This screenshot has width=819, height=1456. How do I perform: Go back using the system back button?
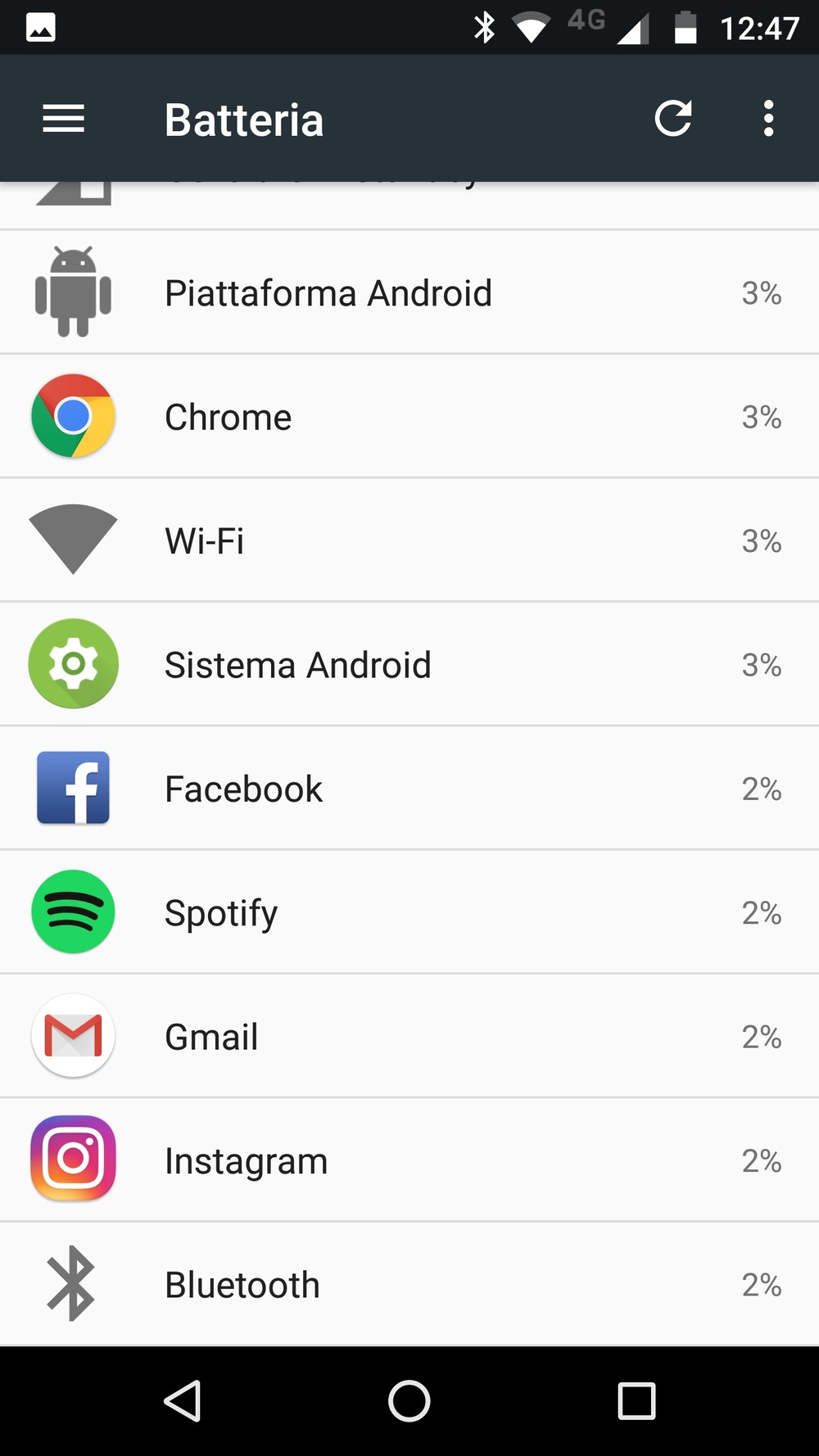(x=183, y=1400)
